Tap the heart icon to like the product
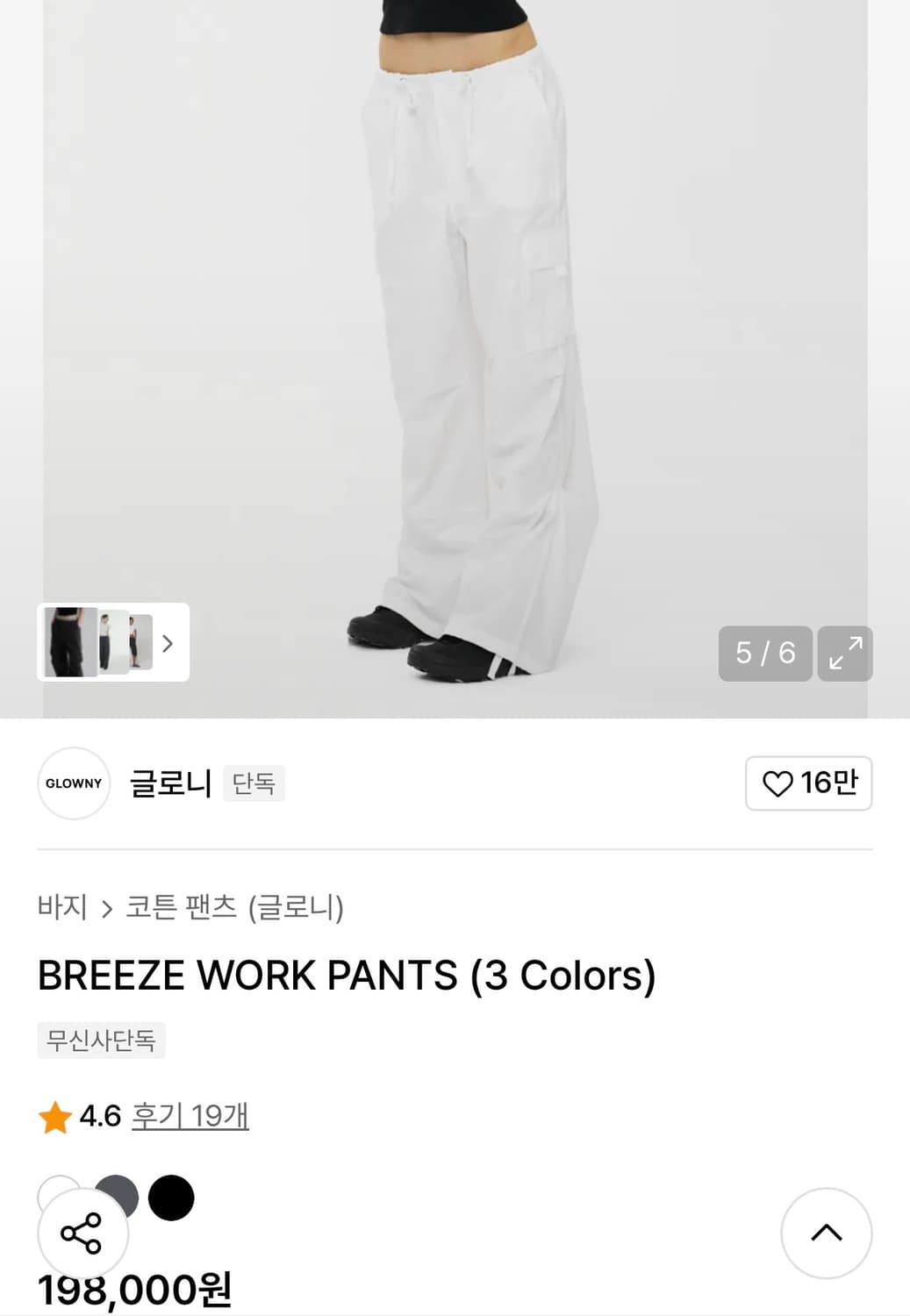Image resolution: width=910 pixels, height=1316 pixels. 777,783
